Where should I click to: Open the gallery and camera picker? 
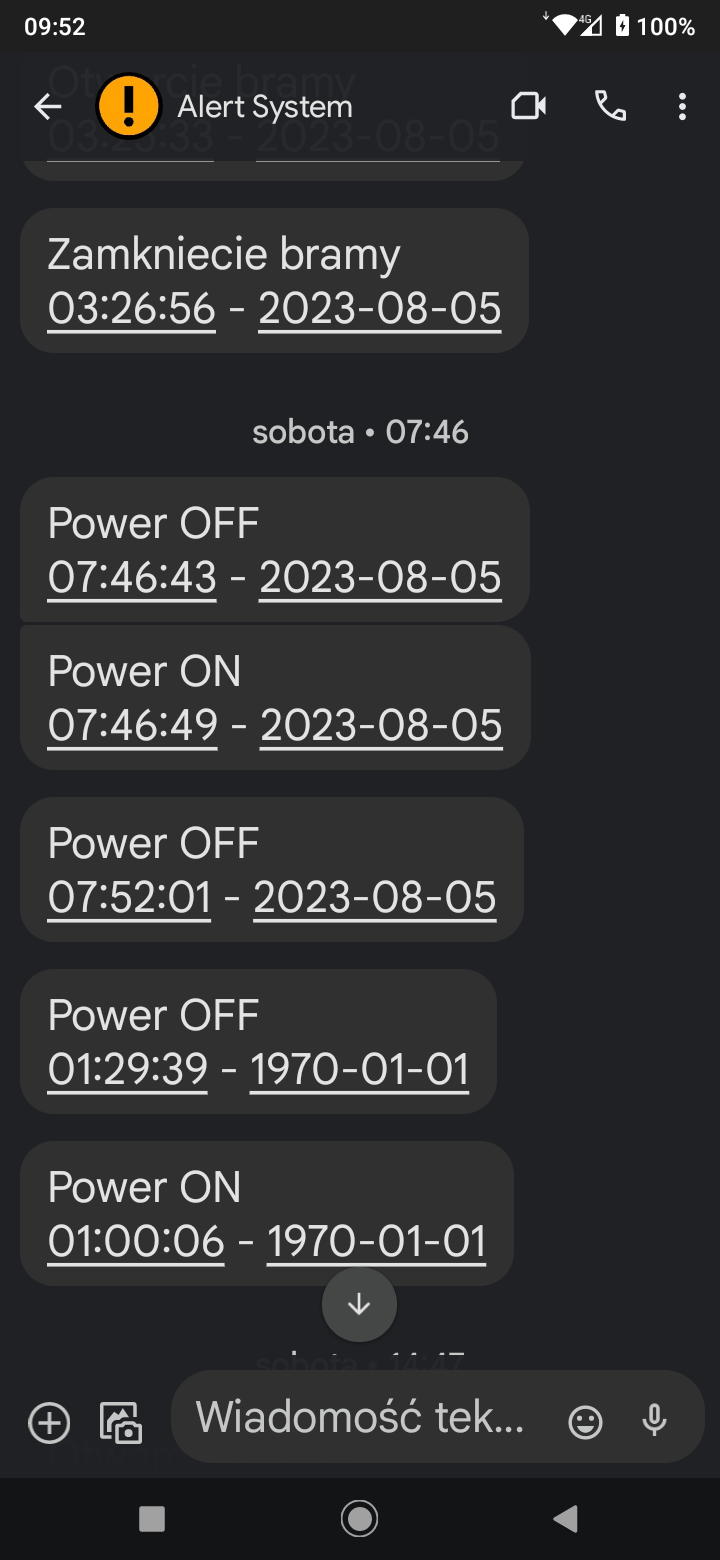121,1421
